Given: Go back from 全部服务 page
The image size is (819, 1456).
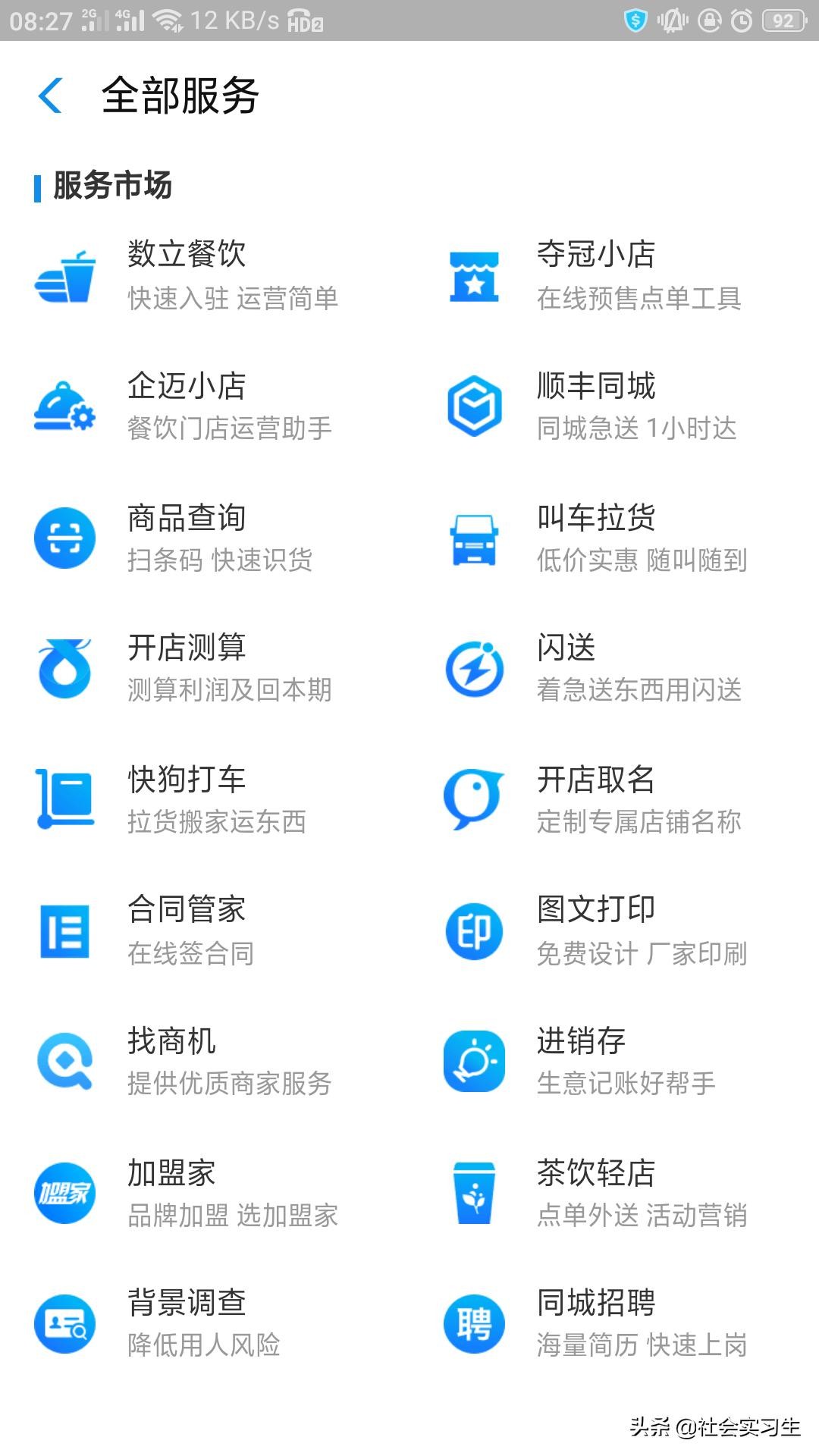Looking at the screenshot, I should click(x=50, y=96).
